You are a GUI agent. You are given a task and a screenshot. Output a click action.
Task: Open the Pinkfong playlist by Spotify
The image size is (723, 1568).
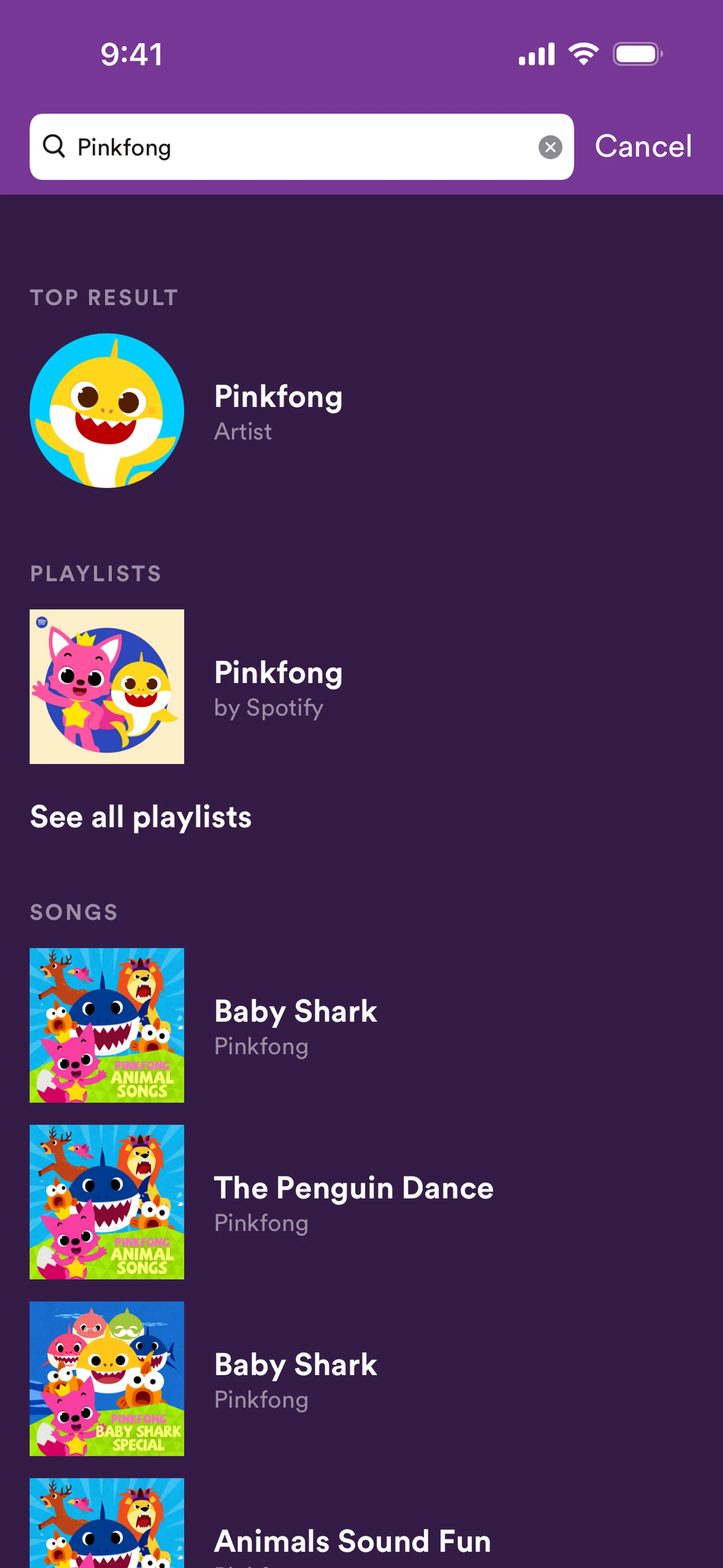point(278,686)
